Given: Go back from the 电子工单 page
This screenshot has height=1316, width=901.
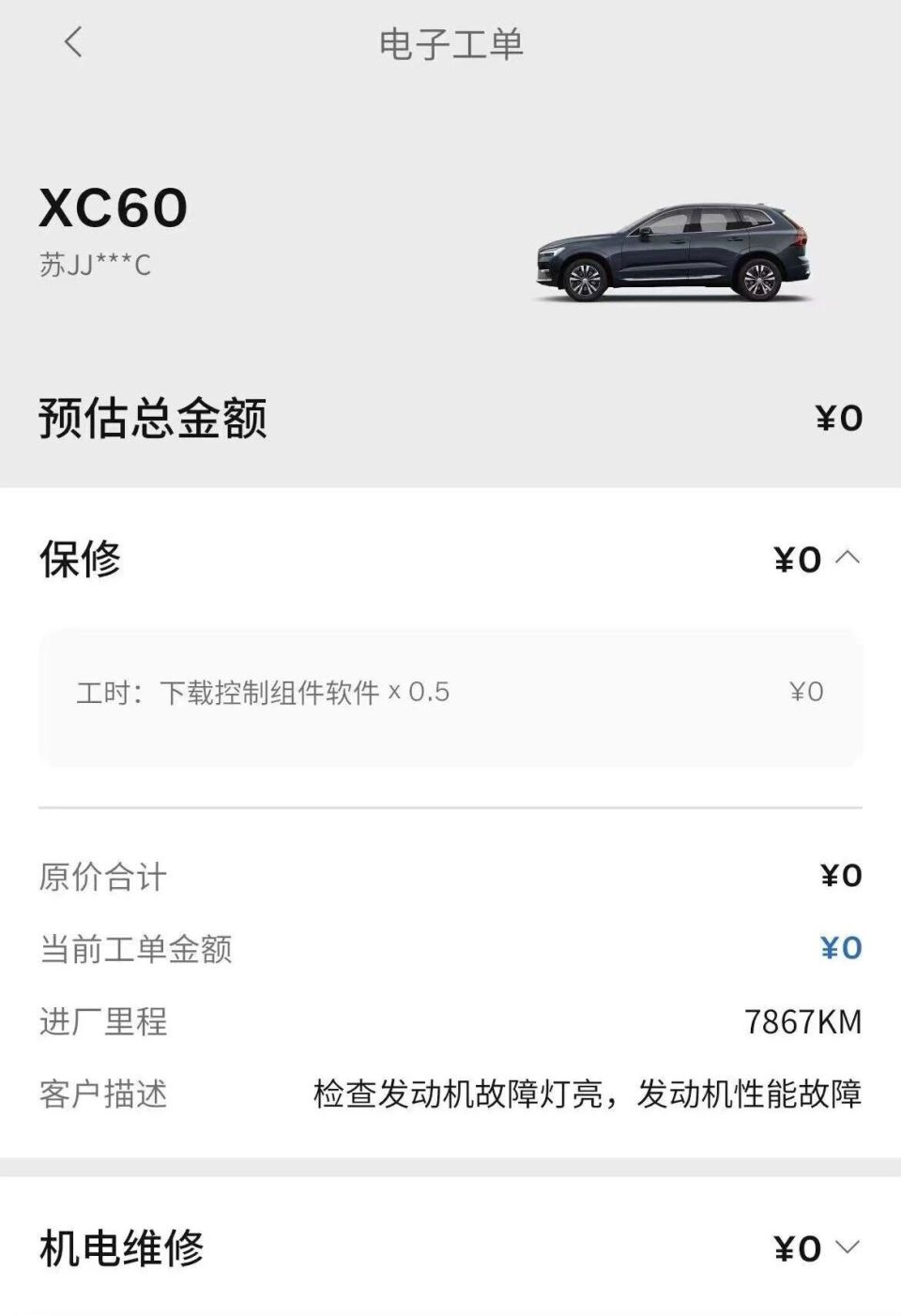Looking at the screenshot, I should (x=73, y=42).
